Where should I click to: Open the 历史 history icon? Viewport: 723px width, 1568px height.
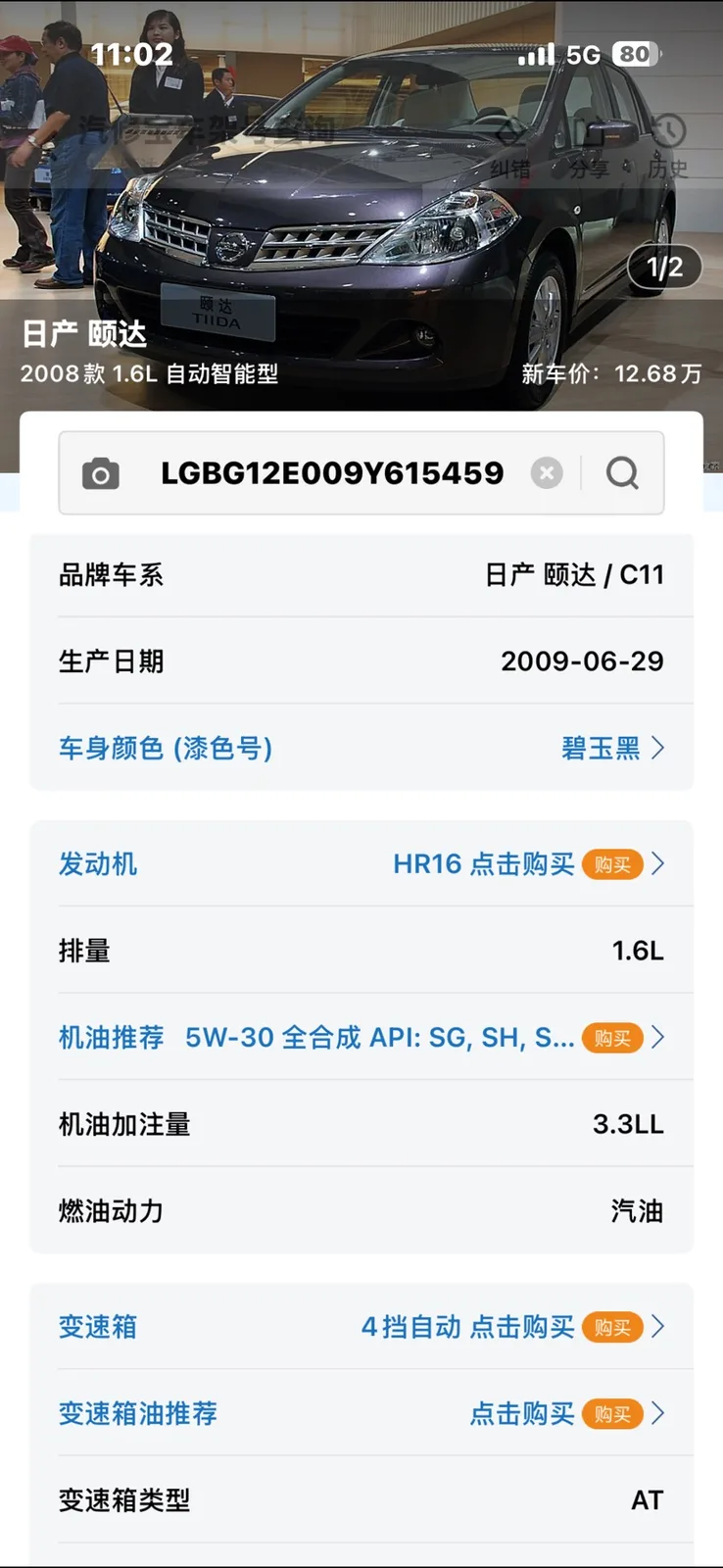coord(667,148)
